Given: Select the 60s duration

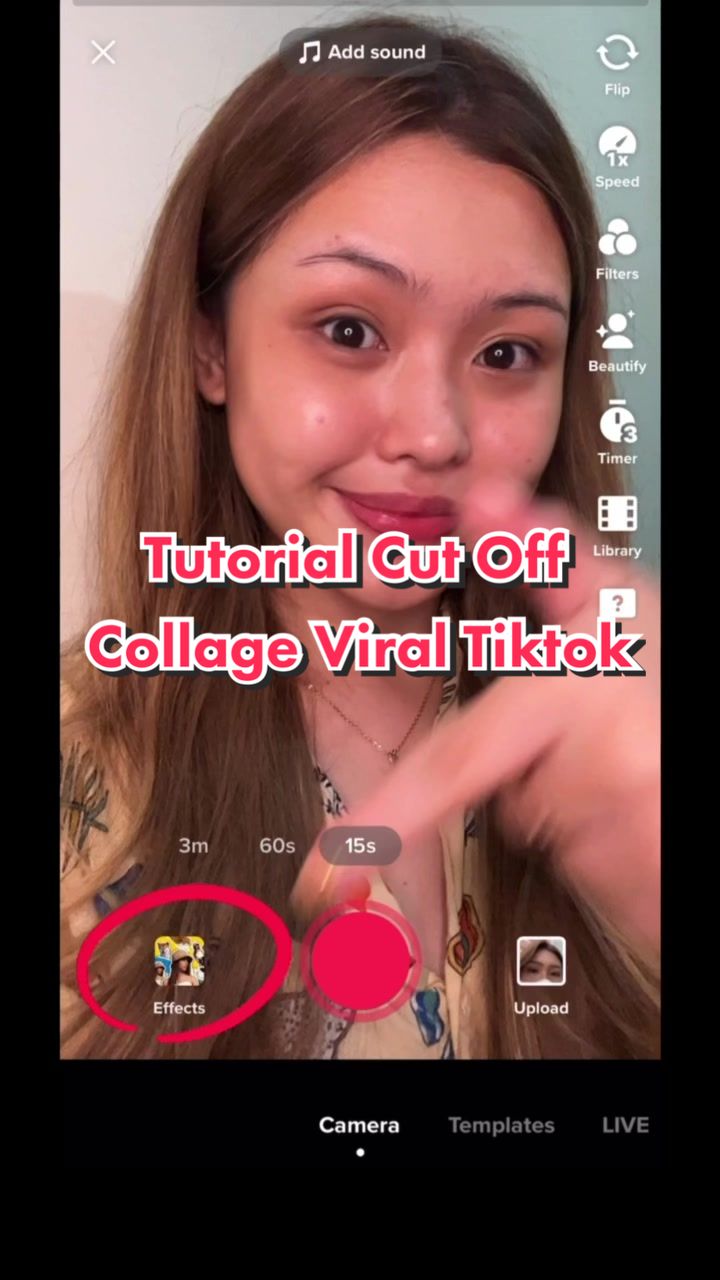Looking at the screenshot, I should click(277, 846).
